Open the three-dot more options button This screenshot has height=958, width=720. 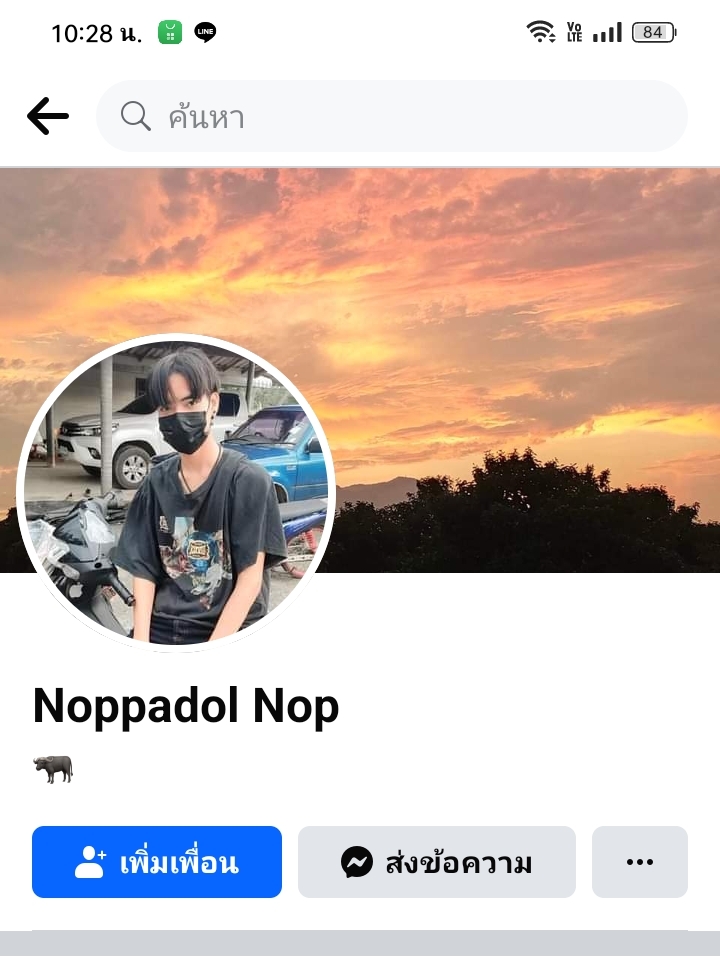640,862
